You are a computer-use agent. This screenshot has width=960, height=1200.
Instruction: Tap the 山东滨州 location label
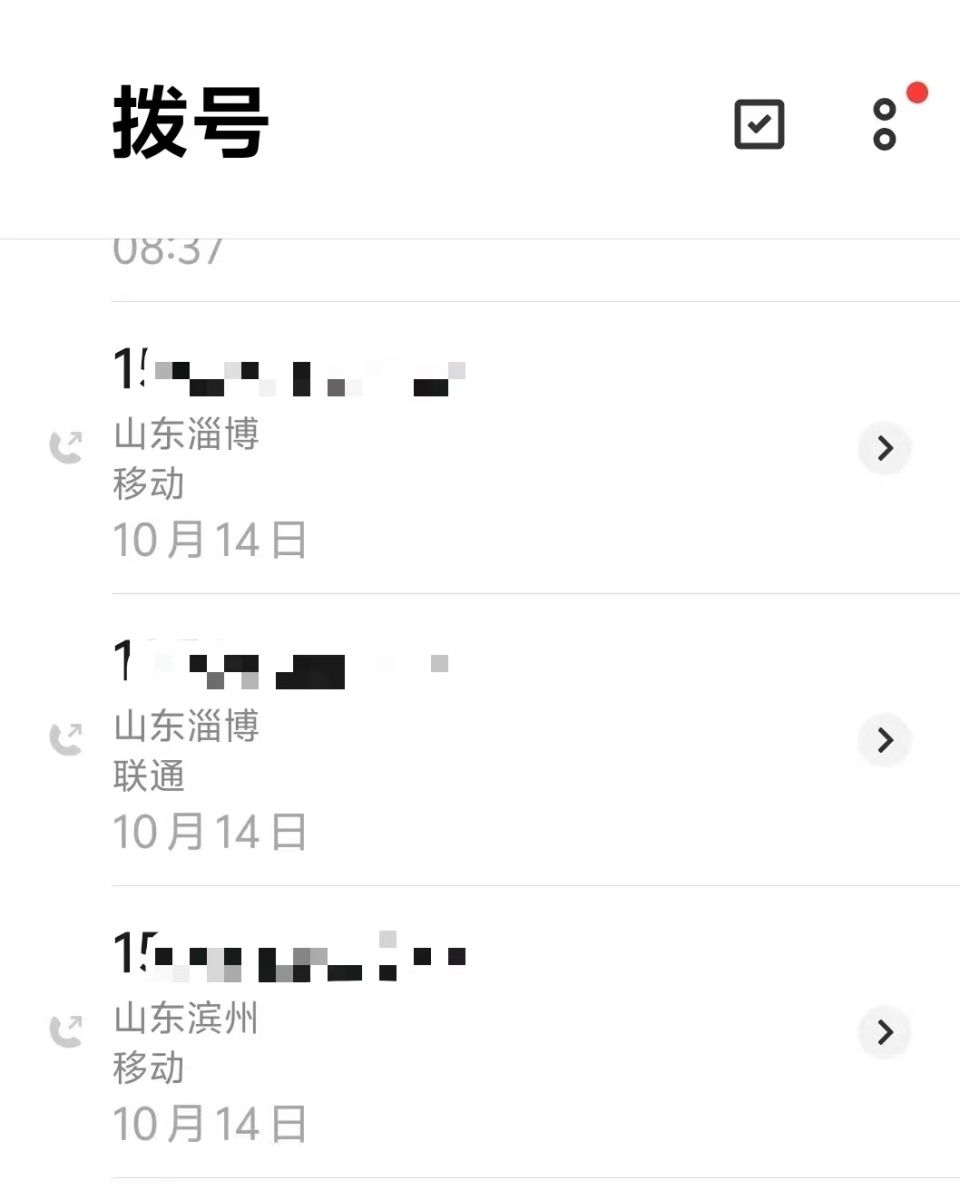click(185, 1019)
